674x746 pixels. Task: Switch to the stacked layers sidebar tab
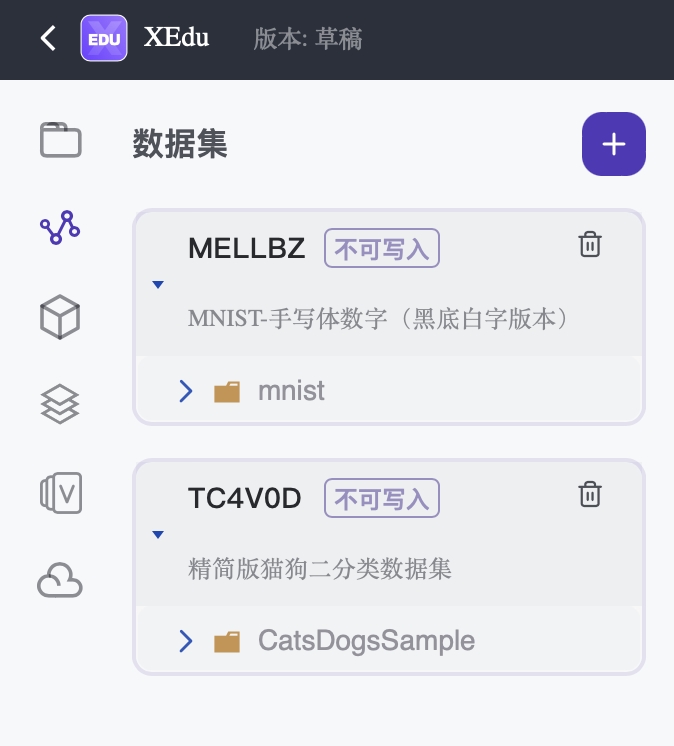pos(60,404)
